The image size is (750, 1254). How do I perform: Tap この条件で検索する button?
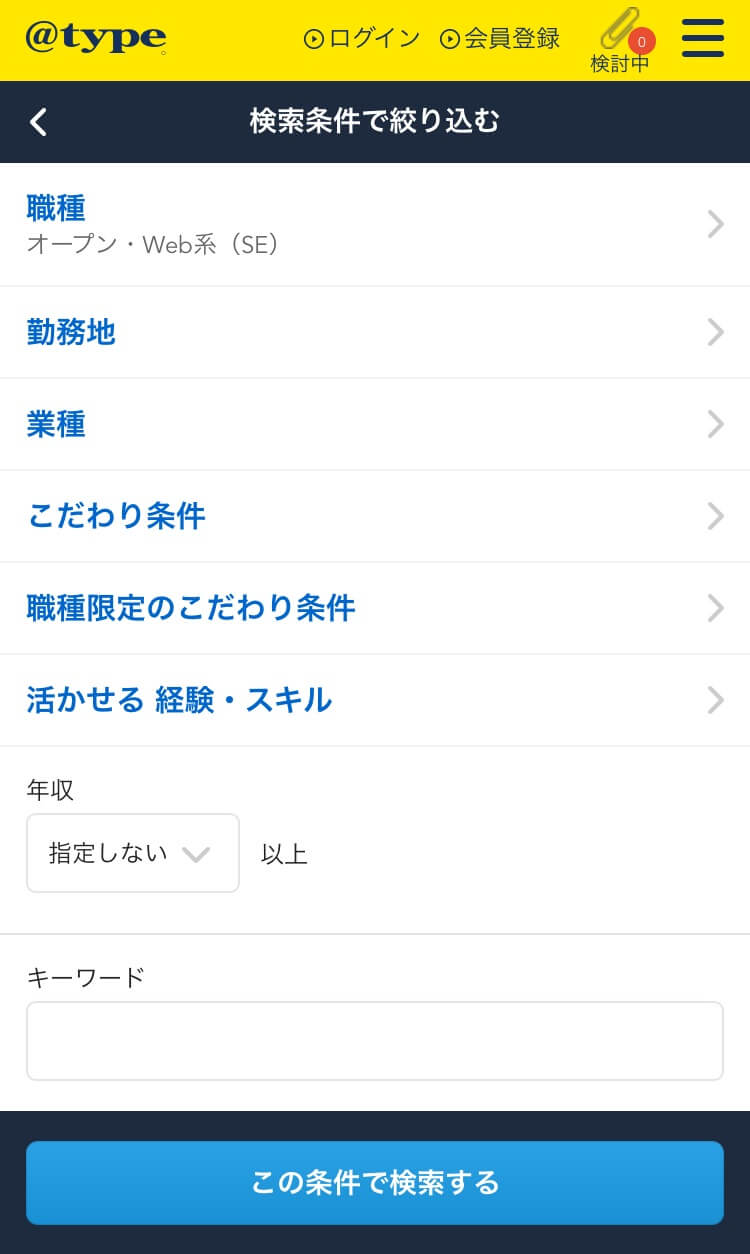(x=374, y=1183)
